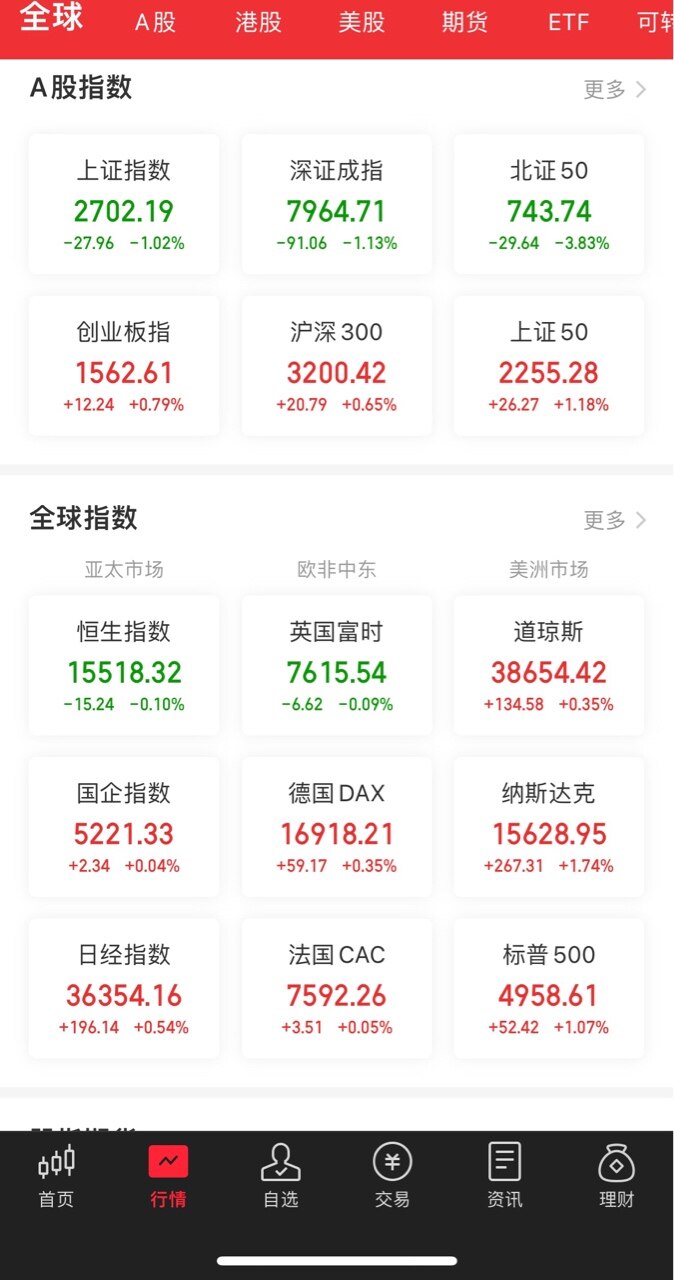Switch to the 理财 bottom tab
This screenshot has width=674, height=1280.
tap(617, 1176)
